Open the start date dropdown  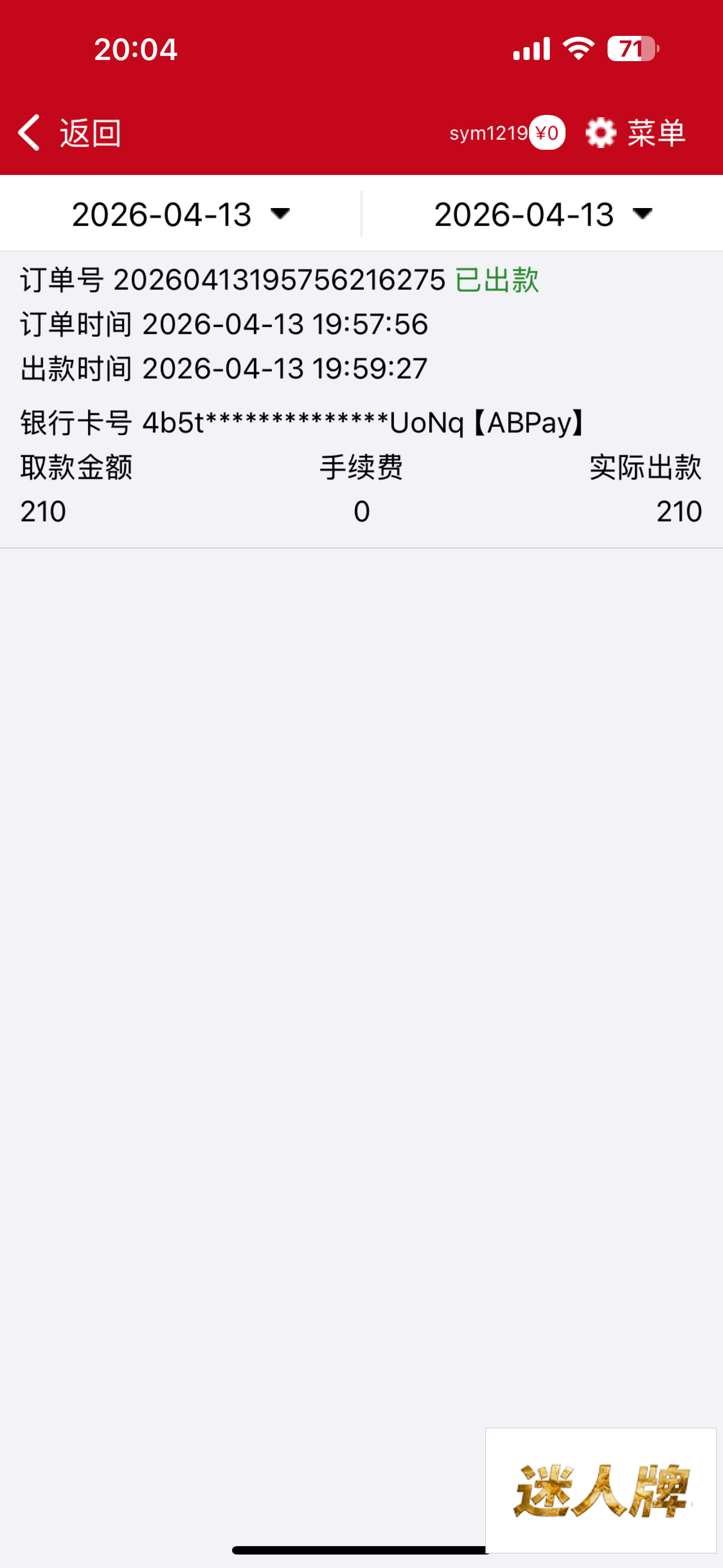180,214
